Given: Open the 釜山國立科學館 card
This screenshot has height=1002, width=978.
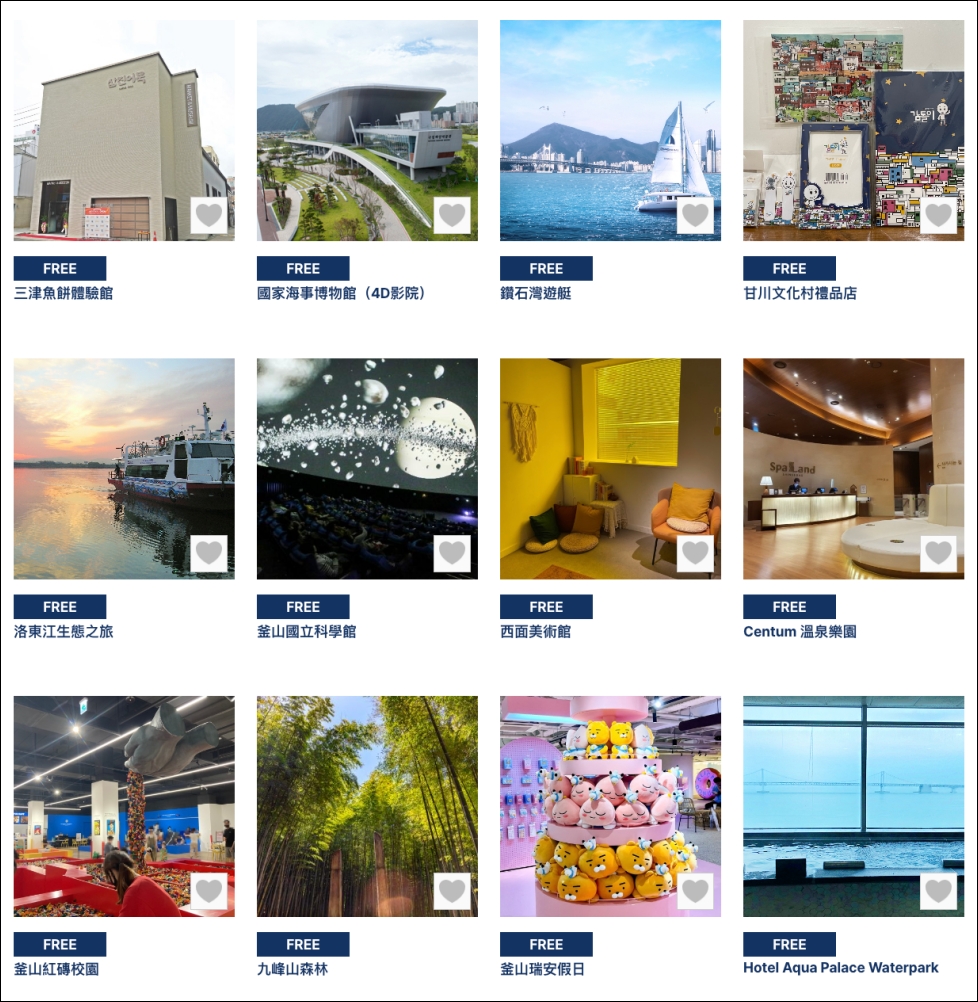Looking at the screenshot, I should coord(366,468).
